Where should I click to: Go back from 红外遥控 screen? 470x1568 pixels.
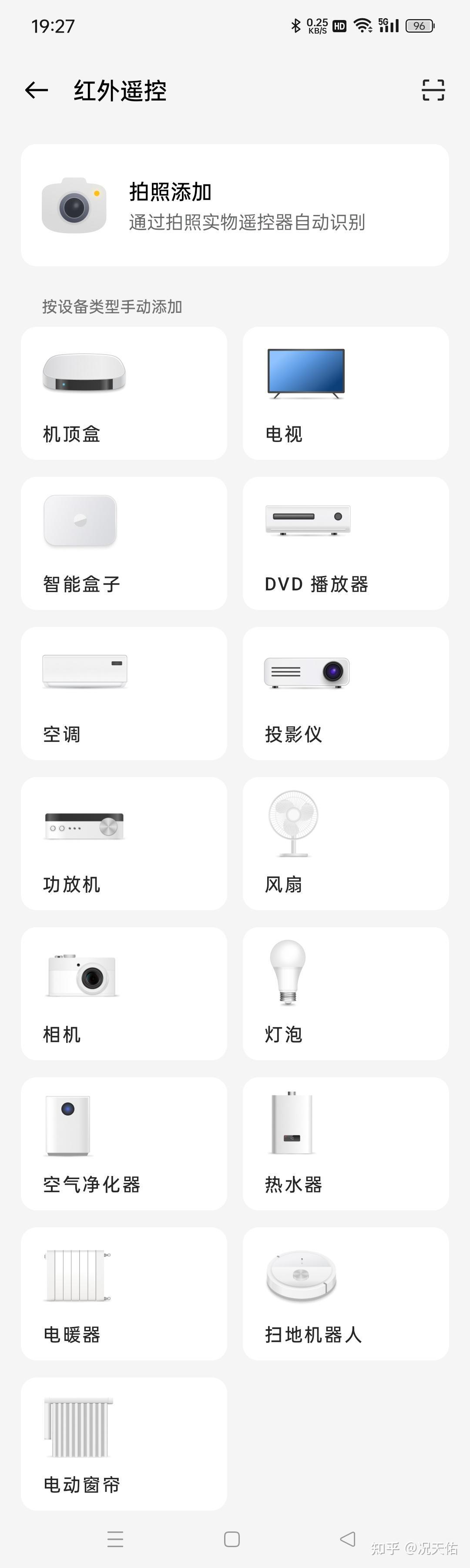click(x=37, y=90)
